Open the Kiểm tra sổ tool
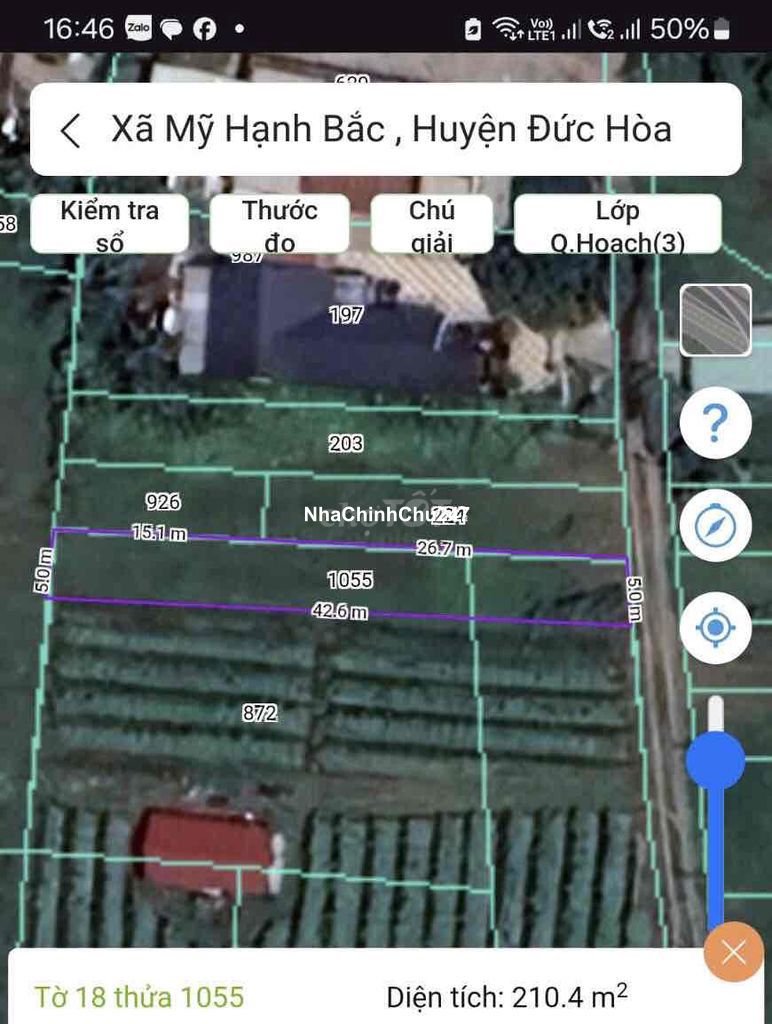This screenshot has height=1024, width=772. (110, 224)
